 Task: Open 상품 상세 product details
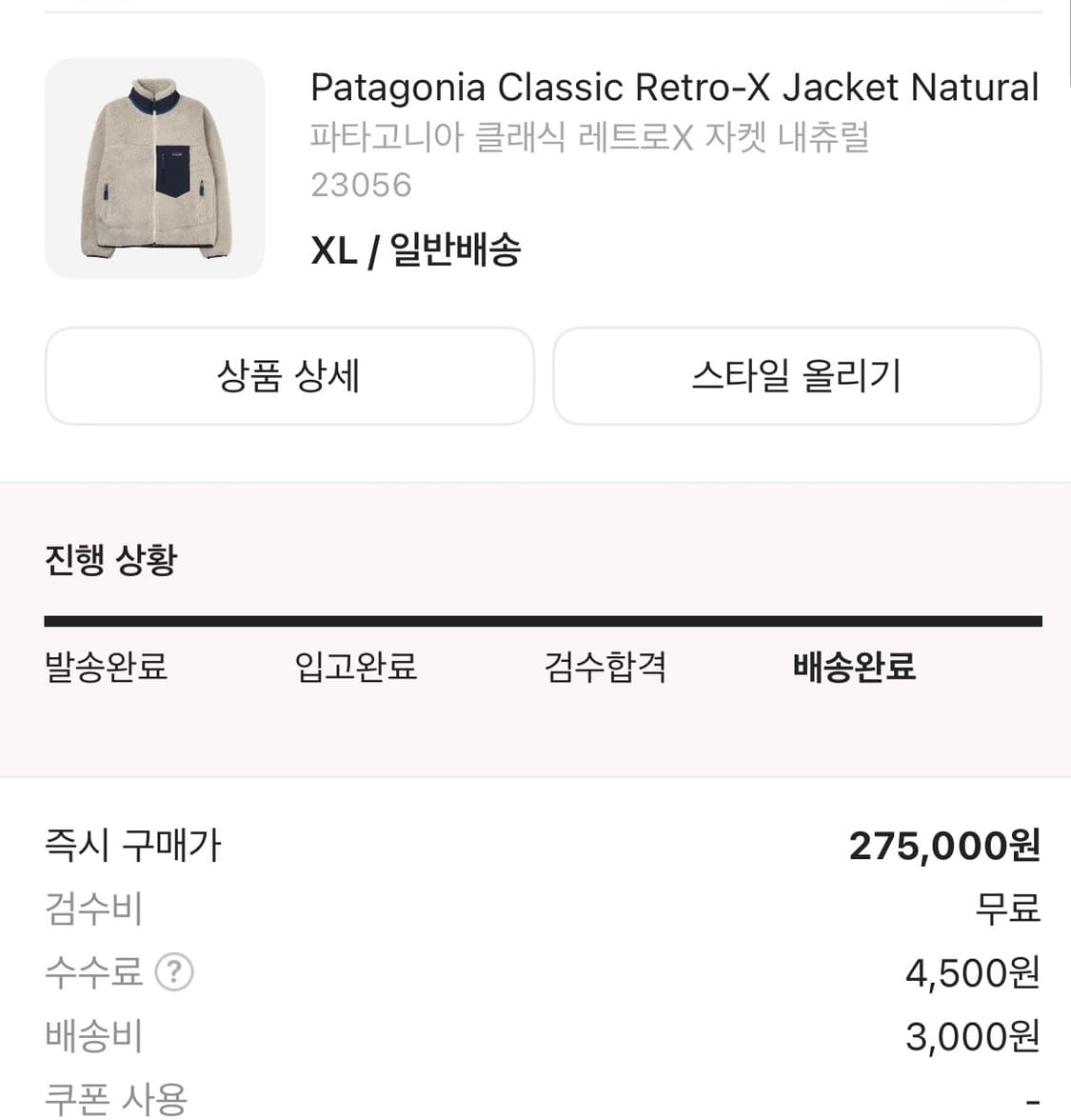[x=289, y=376]
